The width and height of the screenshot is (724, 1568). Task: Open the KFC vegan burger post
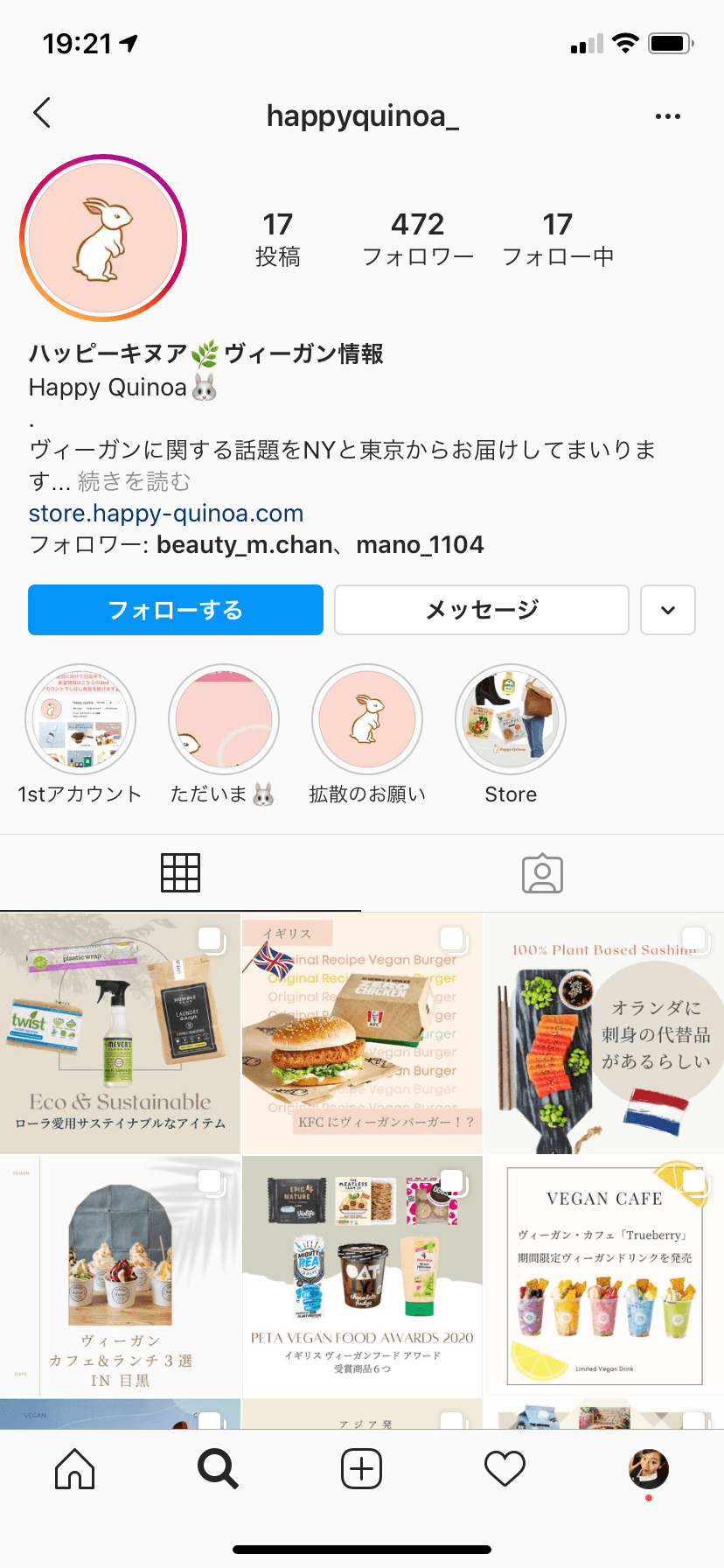(362, 1033)
